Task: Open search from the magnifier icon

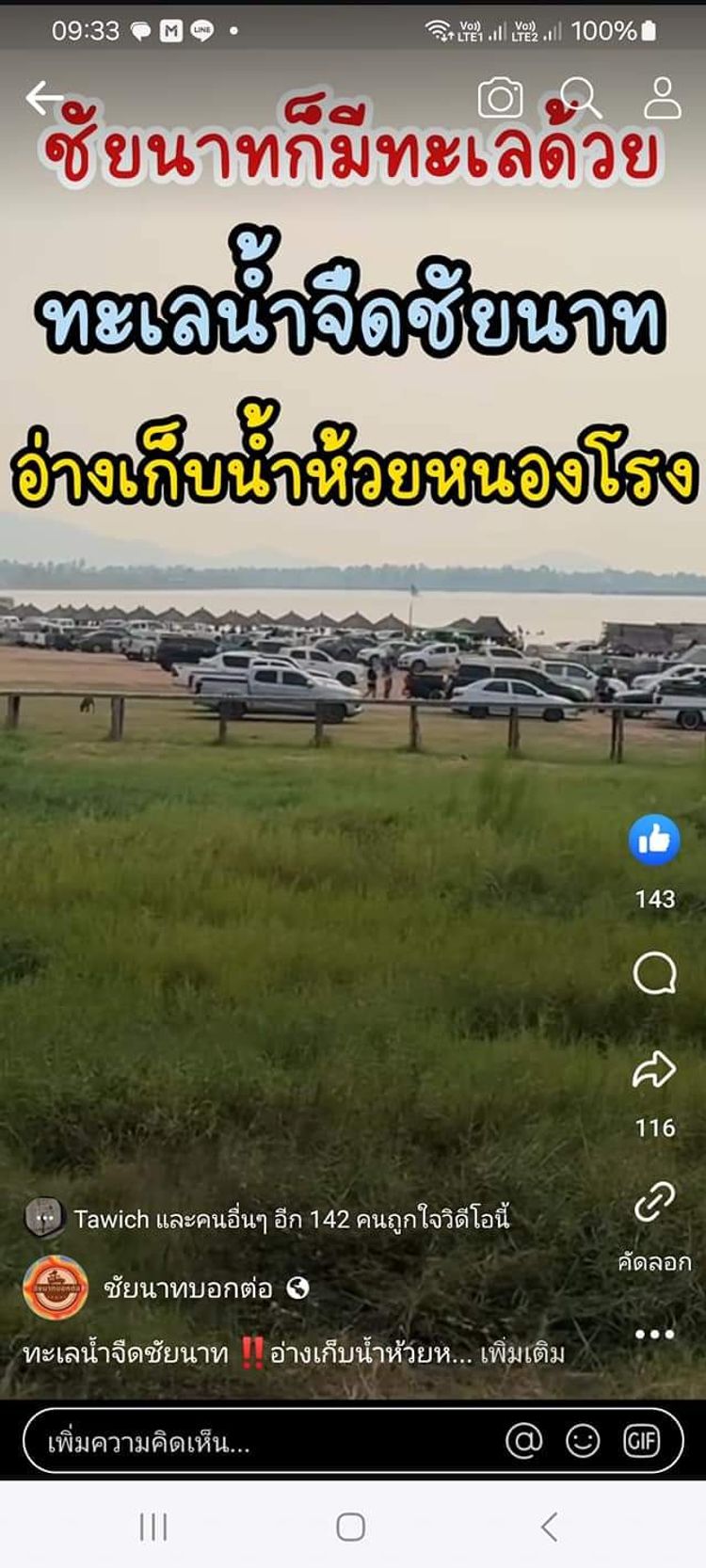Action: click(x=581, y=97)
